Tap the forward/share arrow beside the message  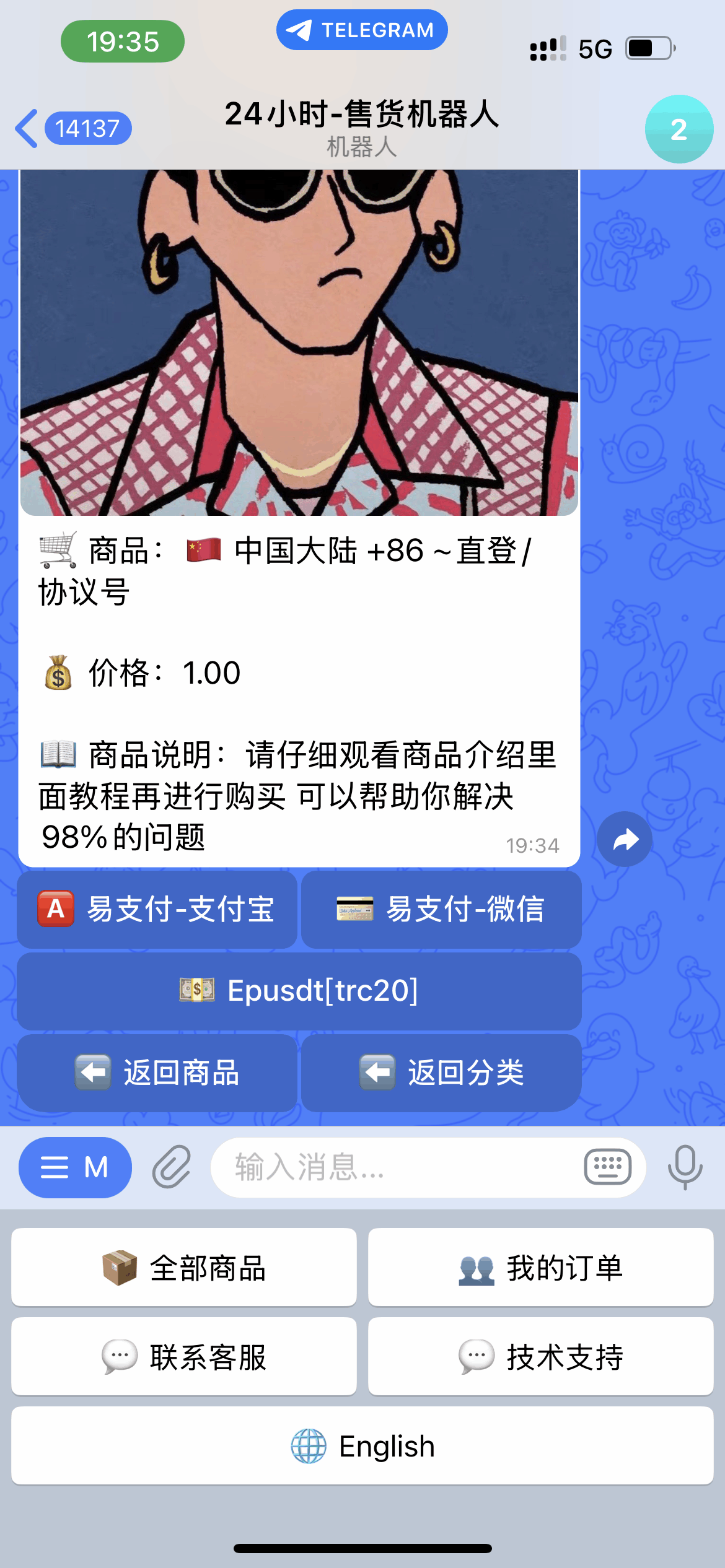[x=625, y=838]
